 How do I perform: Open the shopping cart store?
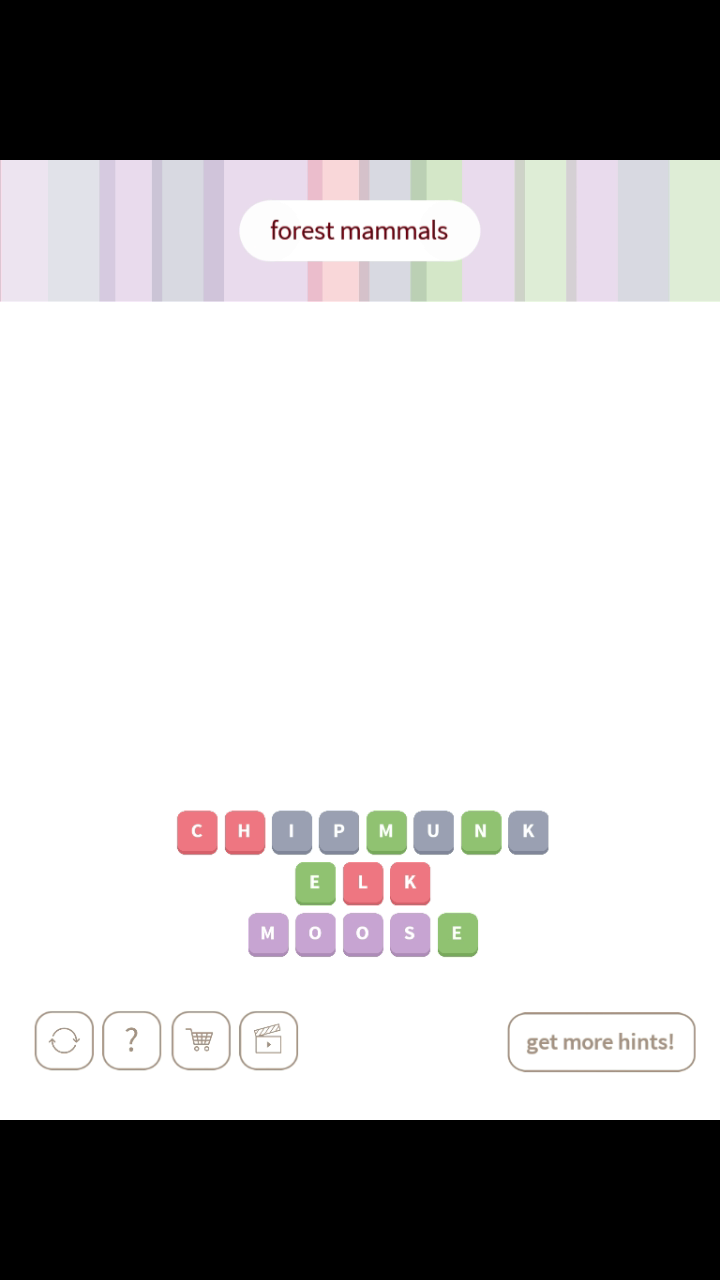[200, 1041]
